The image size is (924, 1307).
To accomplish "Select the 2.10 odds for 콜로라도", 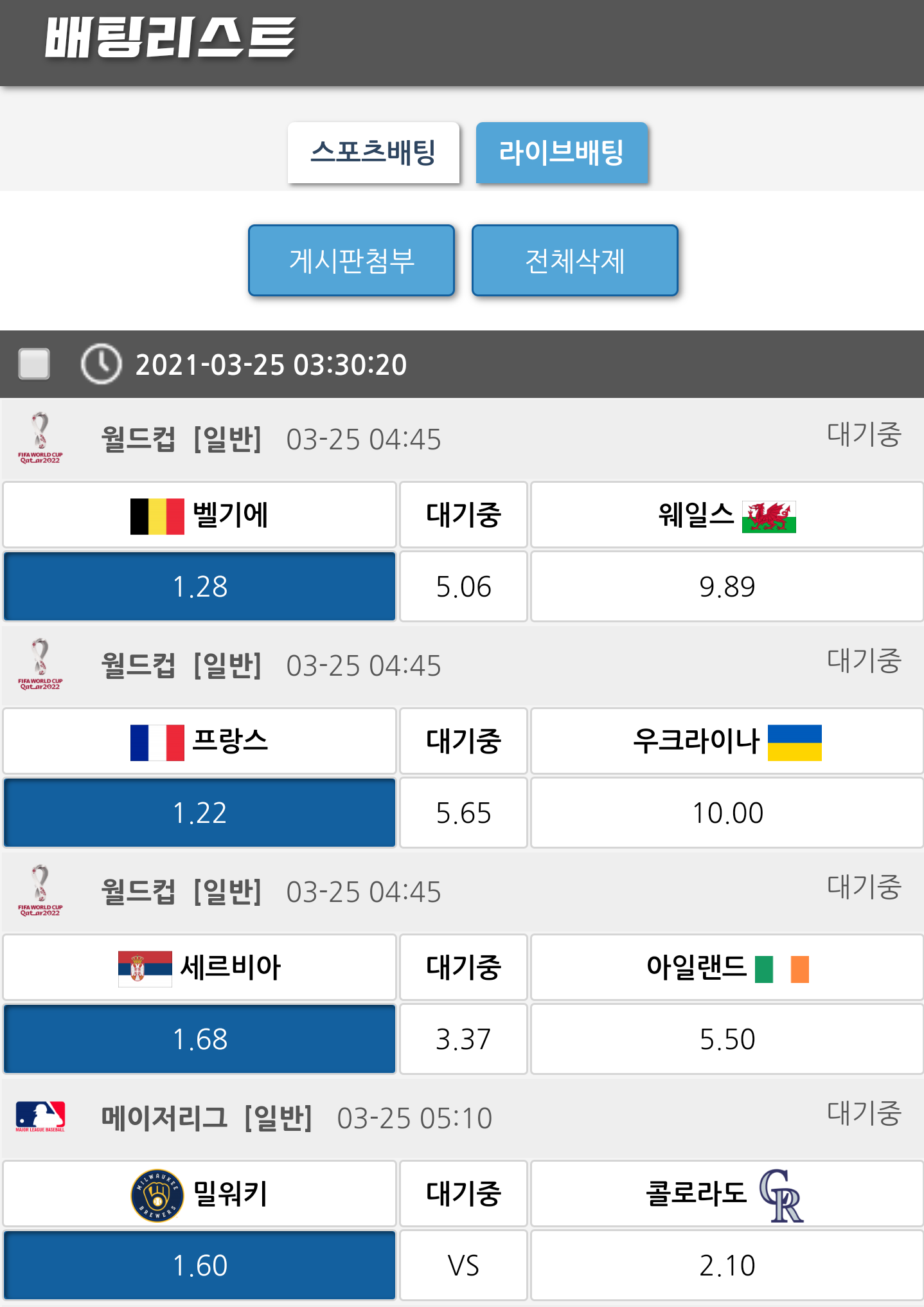I will pos(727,1265).
